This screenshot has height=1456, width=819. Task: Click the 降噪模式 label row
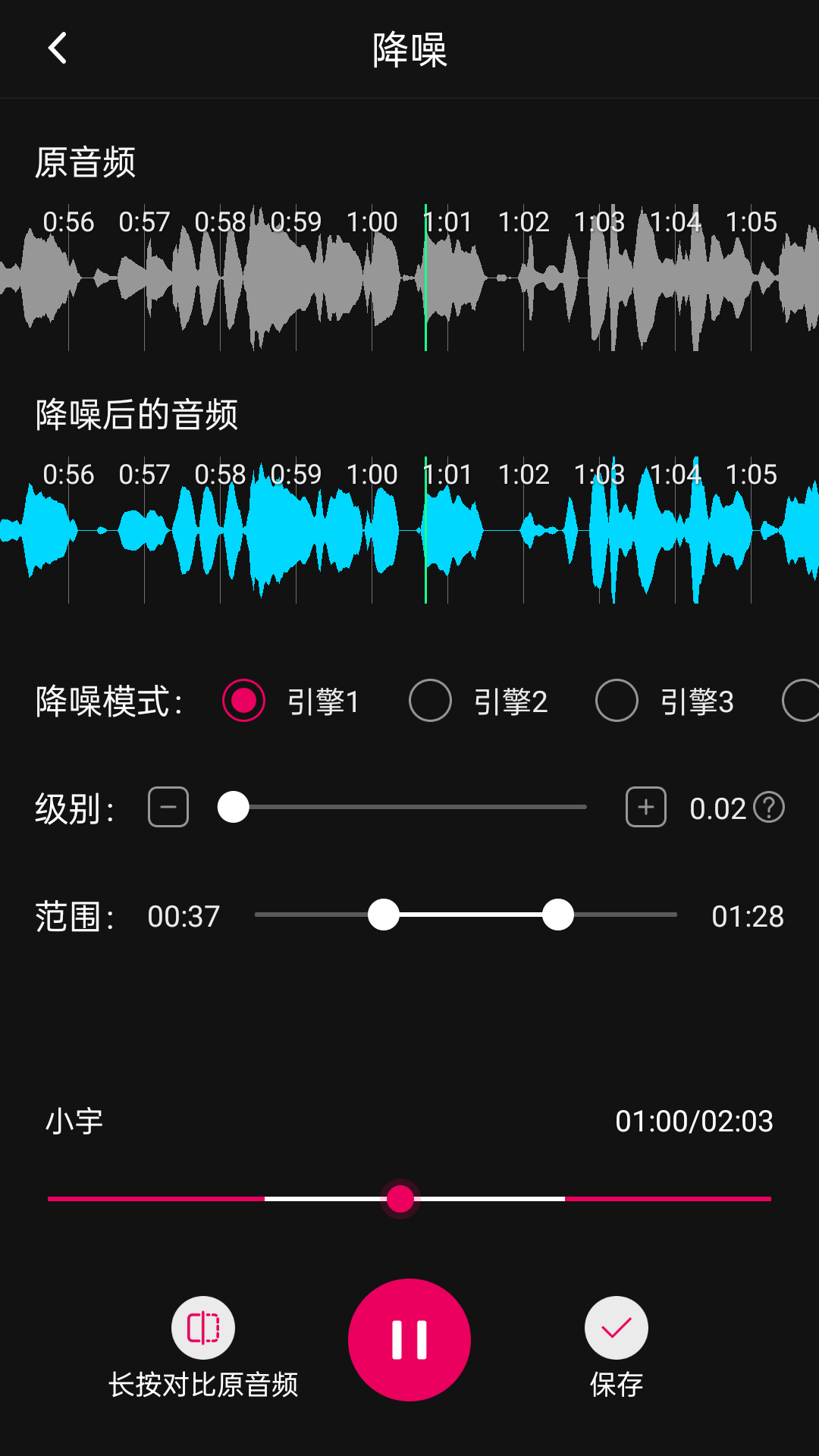coord(108,701)
